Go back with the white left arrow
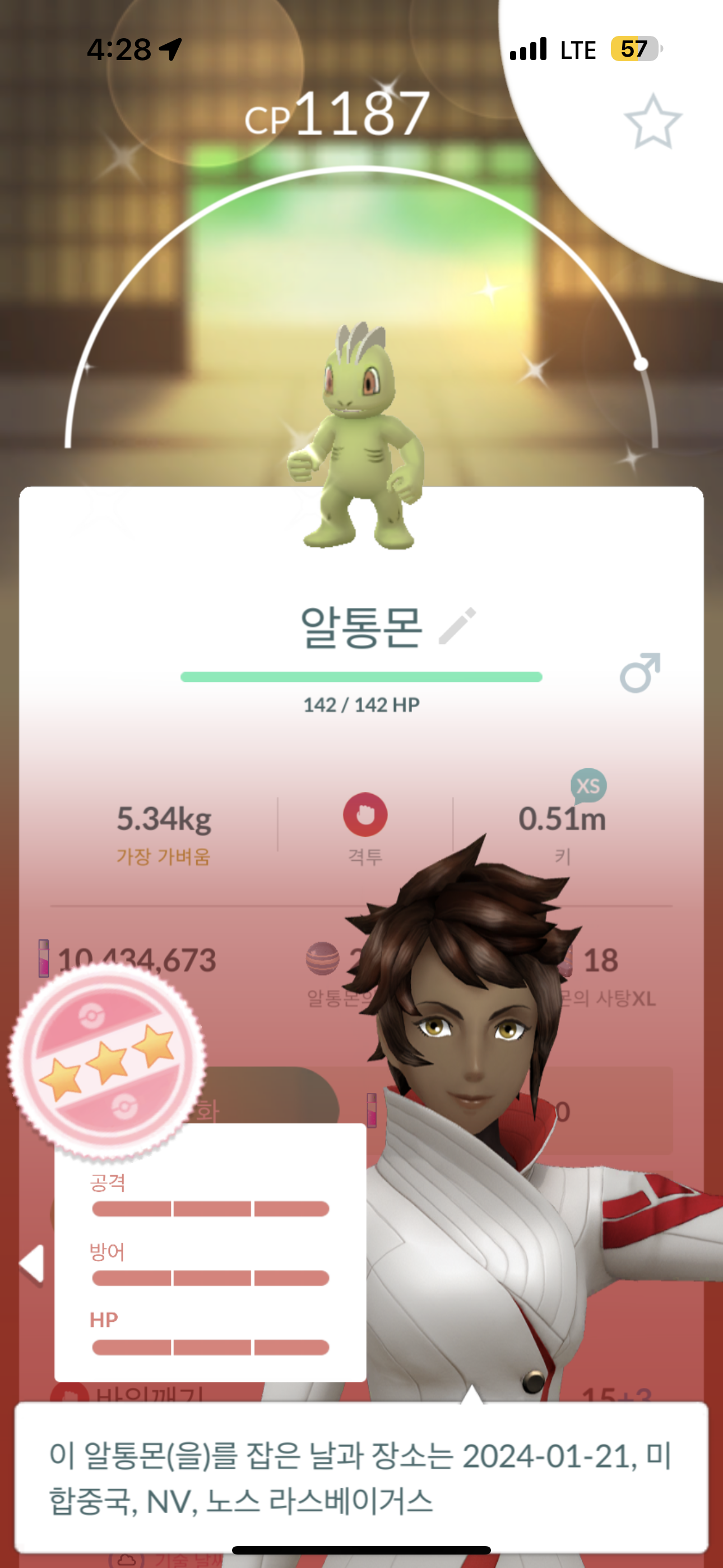Viewport: 723px width, 1568px height. pos(33,1264)
